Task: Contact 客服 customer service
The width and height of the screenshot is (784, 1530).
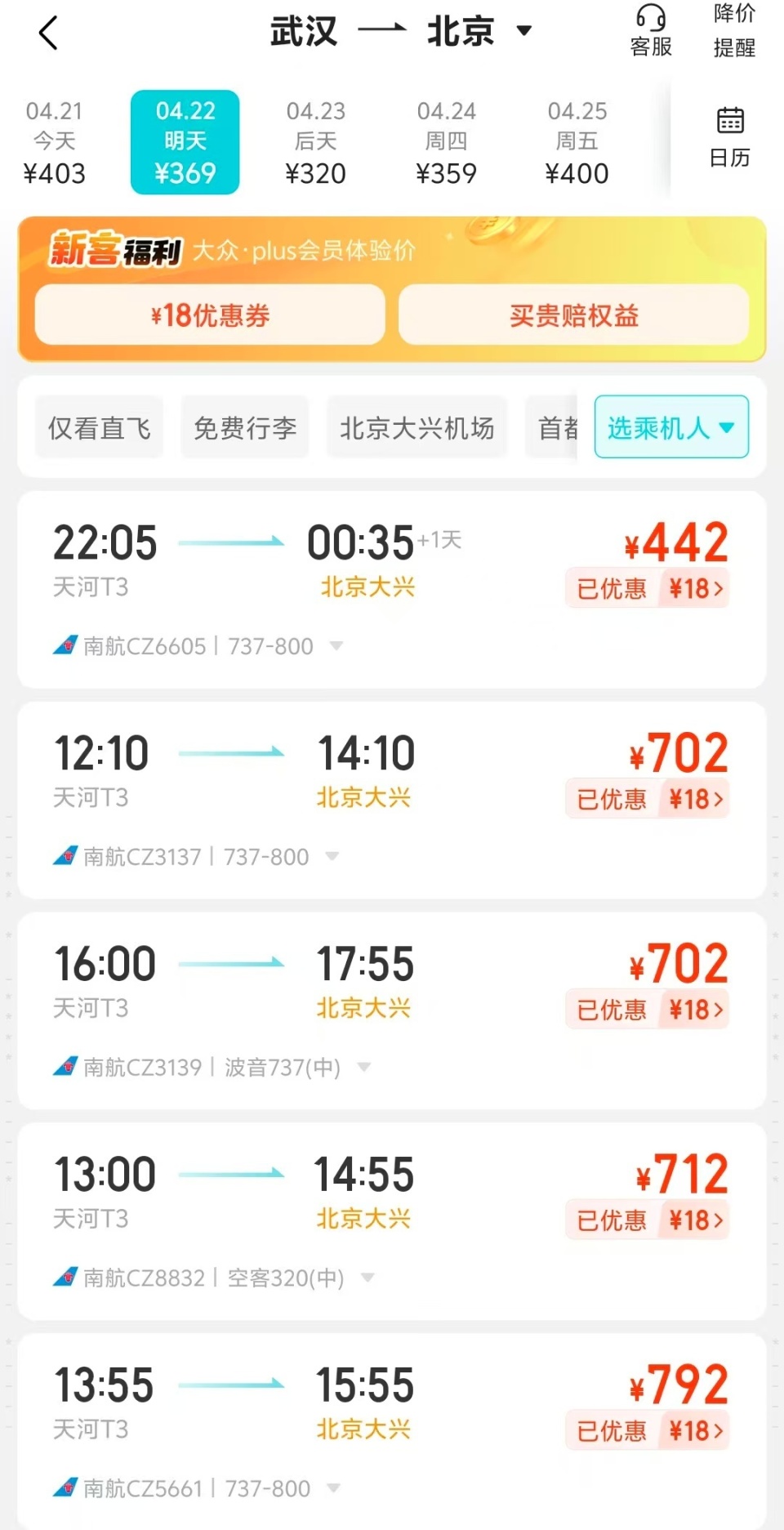Action: (651, 32)
